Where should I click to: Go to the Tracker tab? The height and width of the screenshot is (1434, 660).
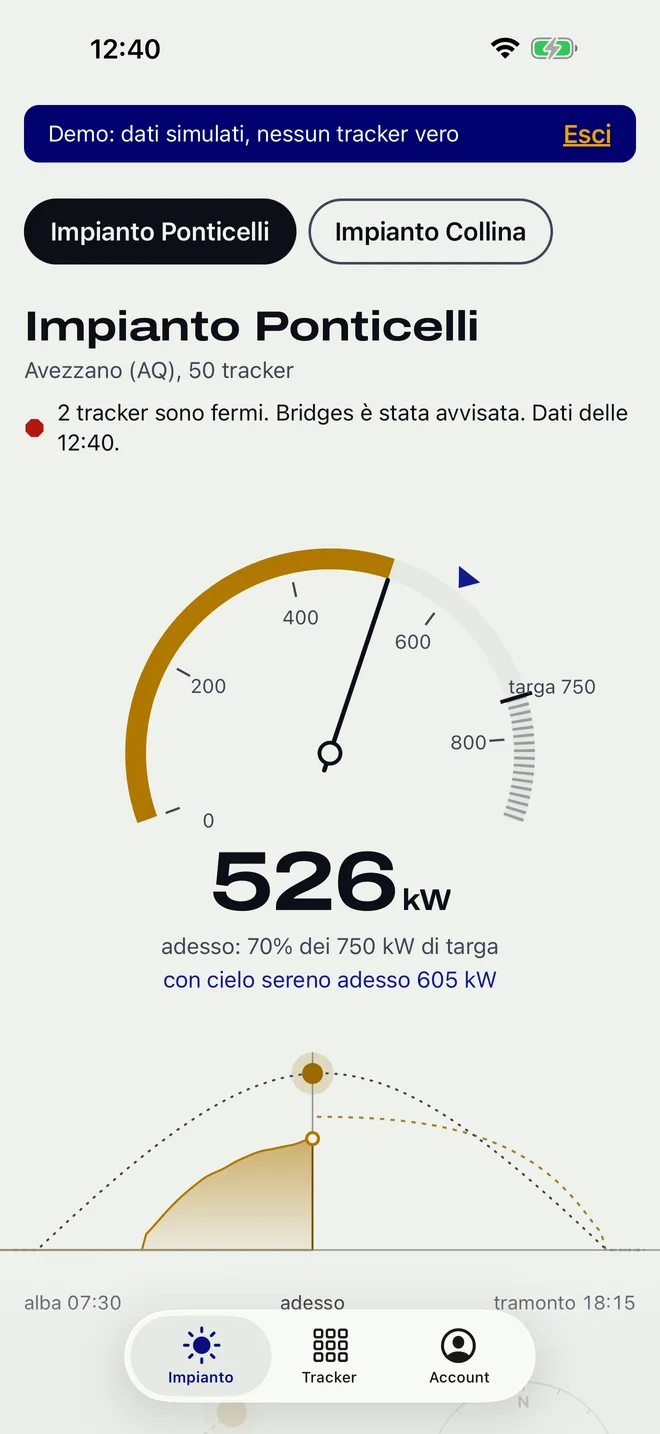[330, 1356]
